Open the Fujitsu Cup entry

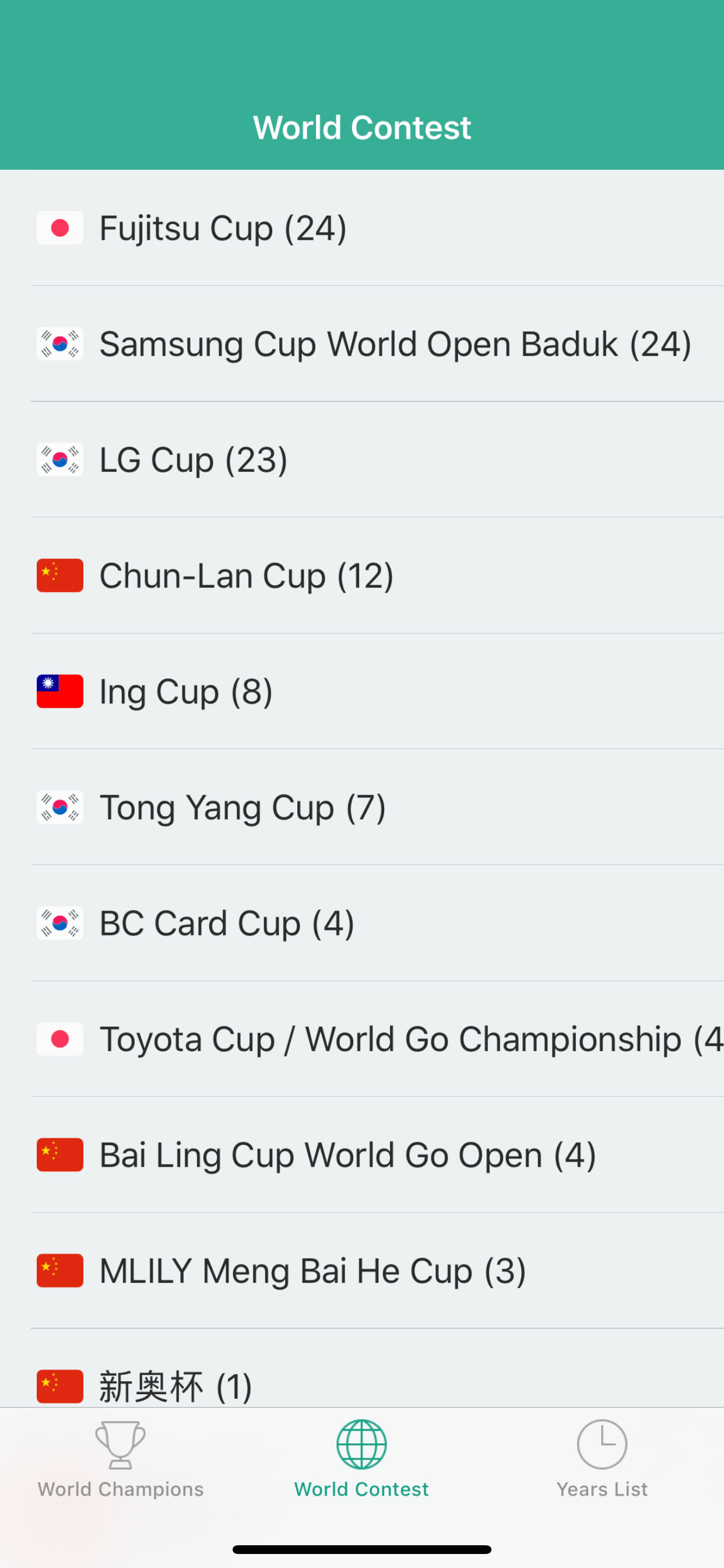362,228
